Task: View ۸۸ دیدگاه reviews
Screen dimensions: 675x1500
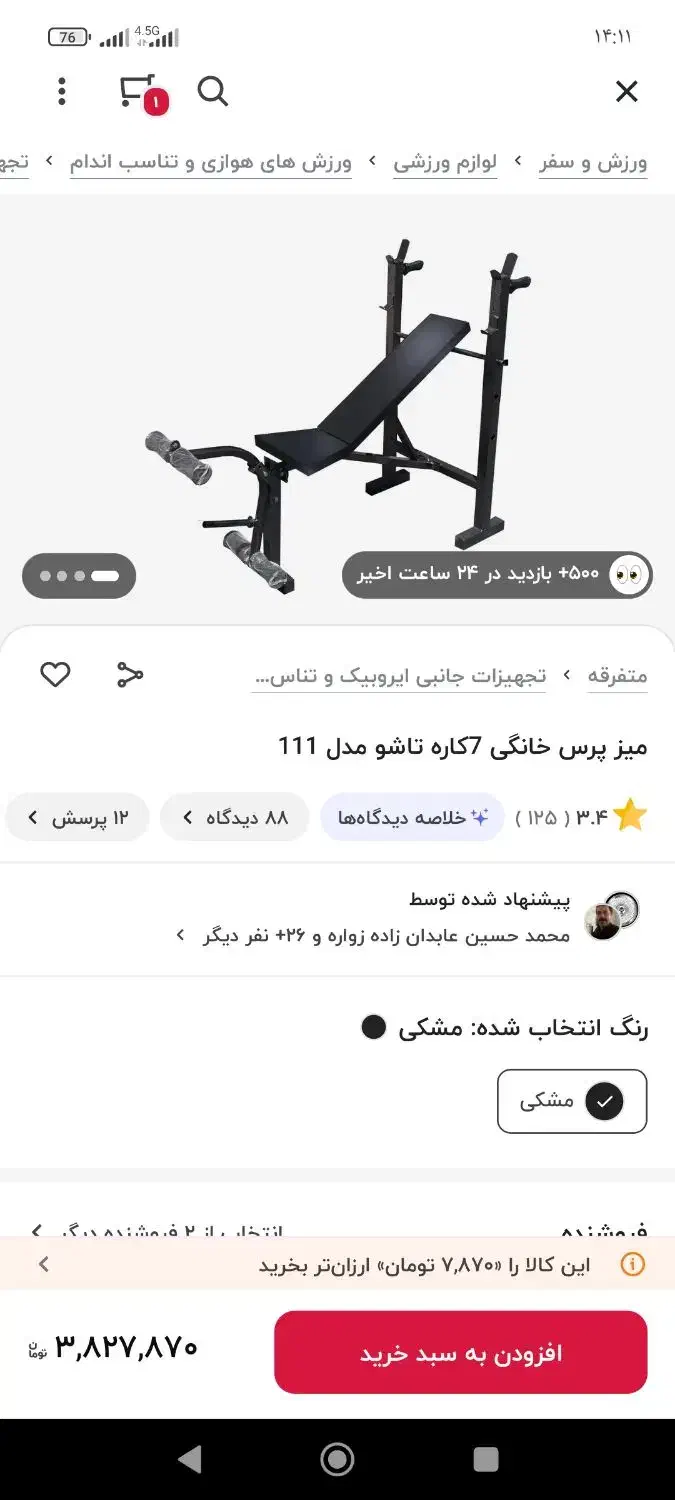Action: (x=234, y=818)
